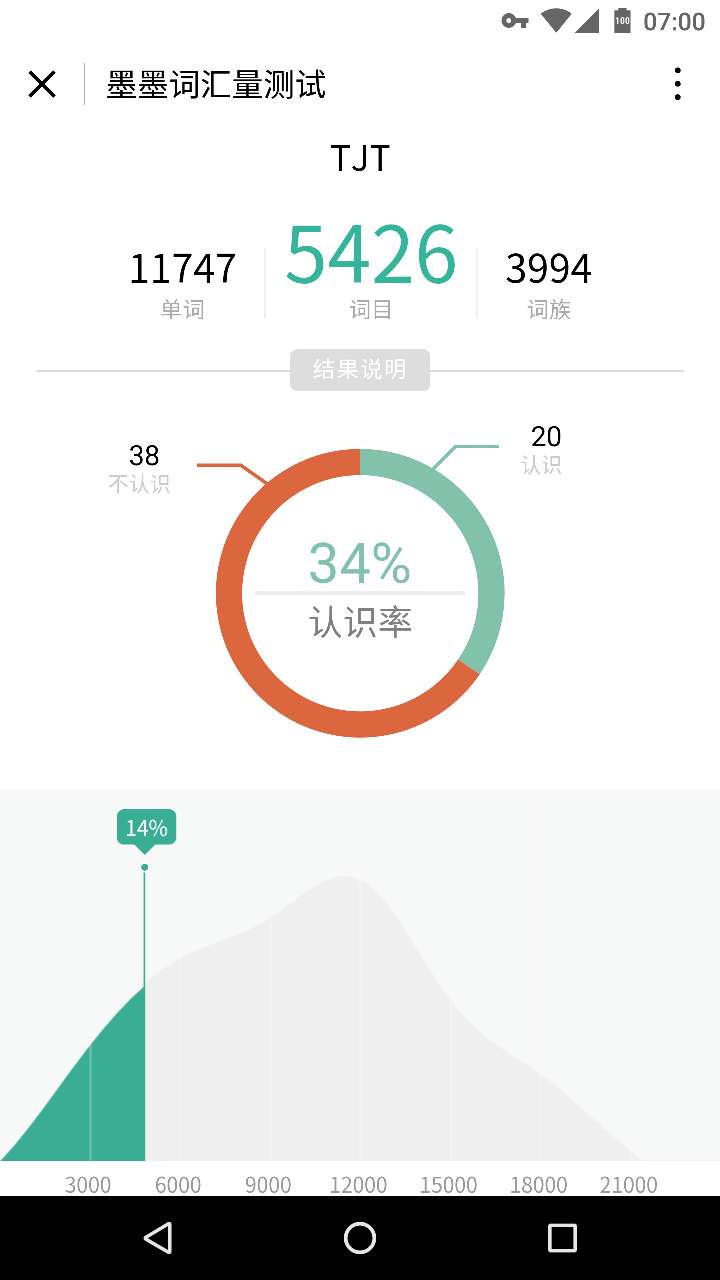Viewport: 720px width, 1280px height.
Task: Return to the home screen
Action: (360, 1238)
